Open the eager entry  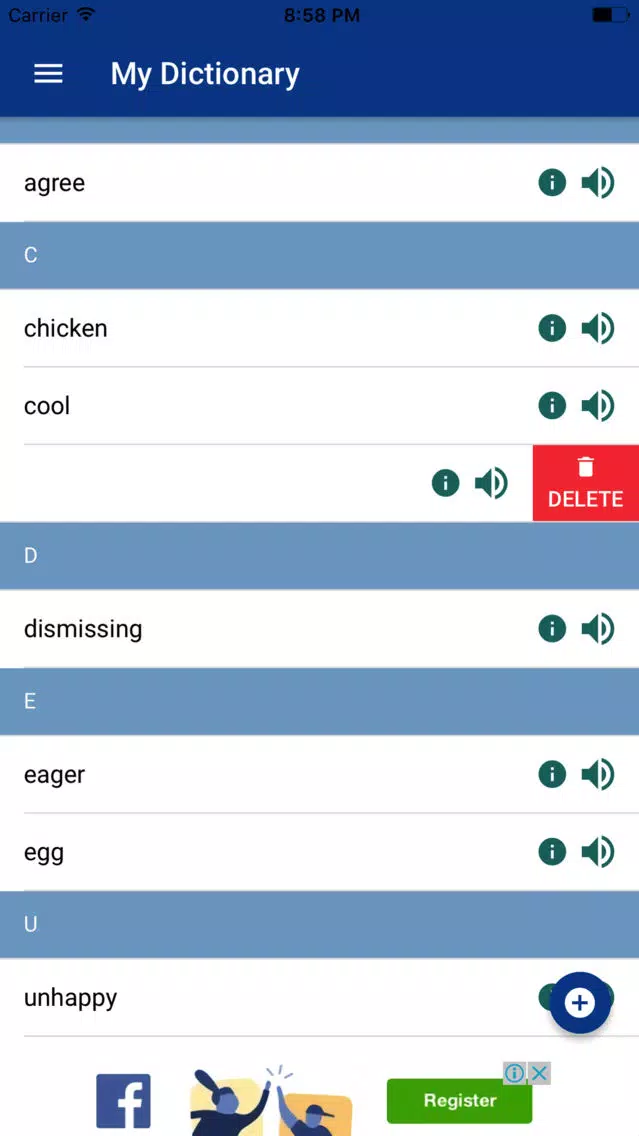coord(55,774)
